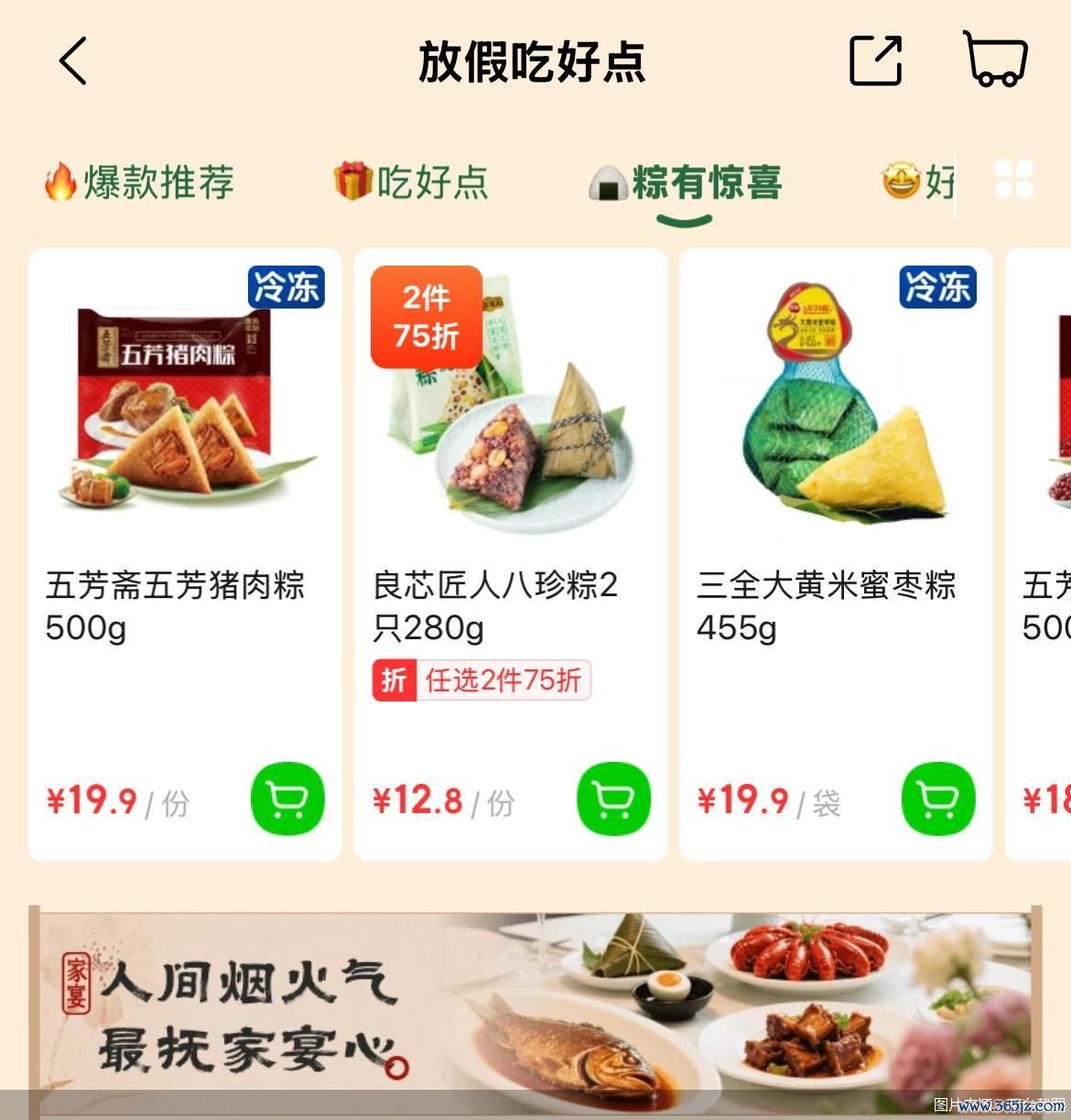1071x1120 pixels.
Task: Select the 冷冻 badge on the pork zongzi
Action: (x=286, y=287)
